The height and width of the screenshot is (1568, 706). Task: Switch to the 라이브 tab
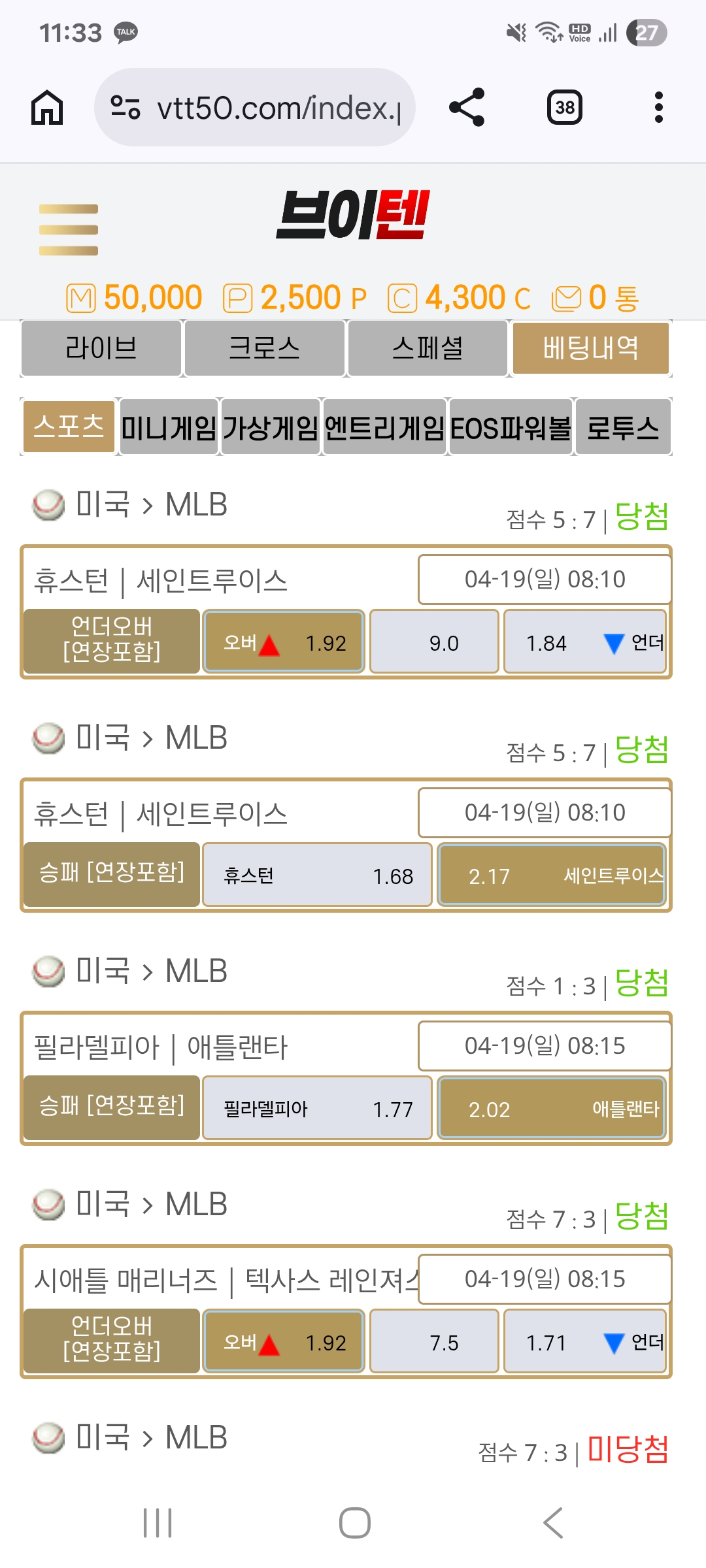(x=101, y=348)
